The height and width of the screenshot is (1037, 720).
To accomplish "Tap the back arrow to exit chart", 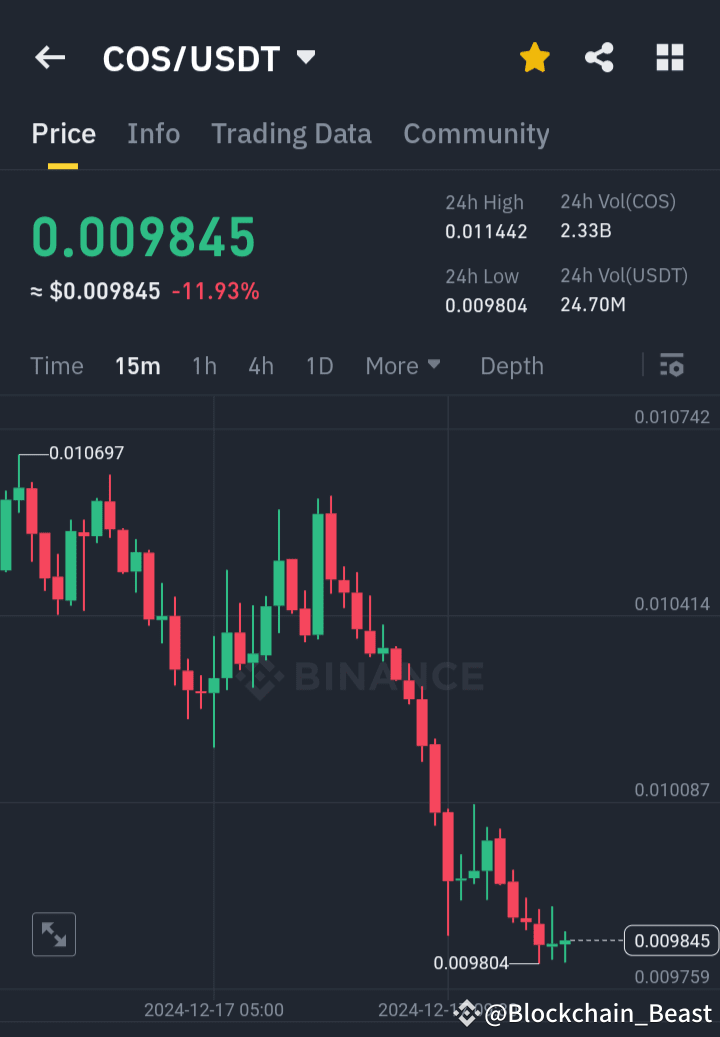I will [49, 57].
